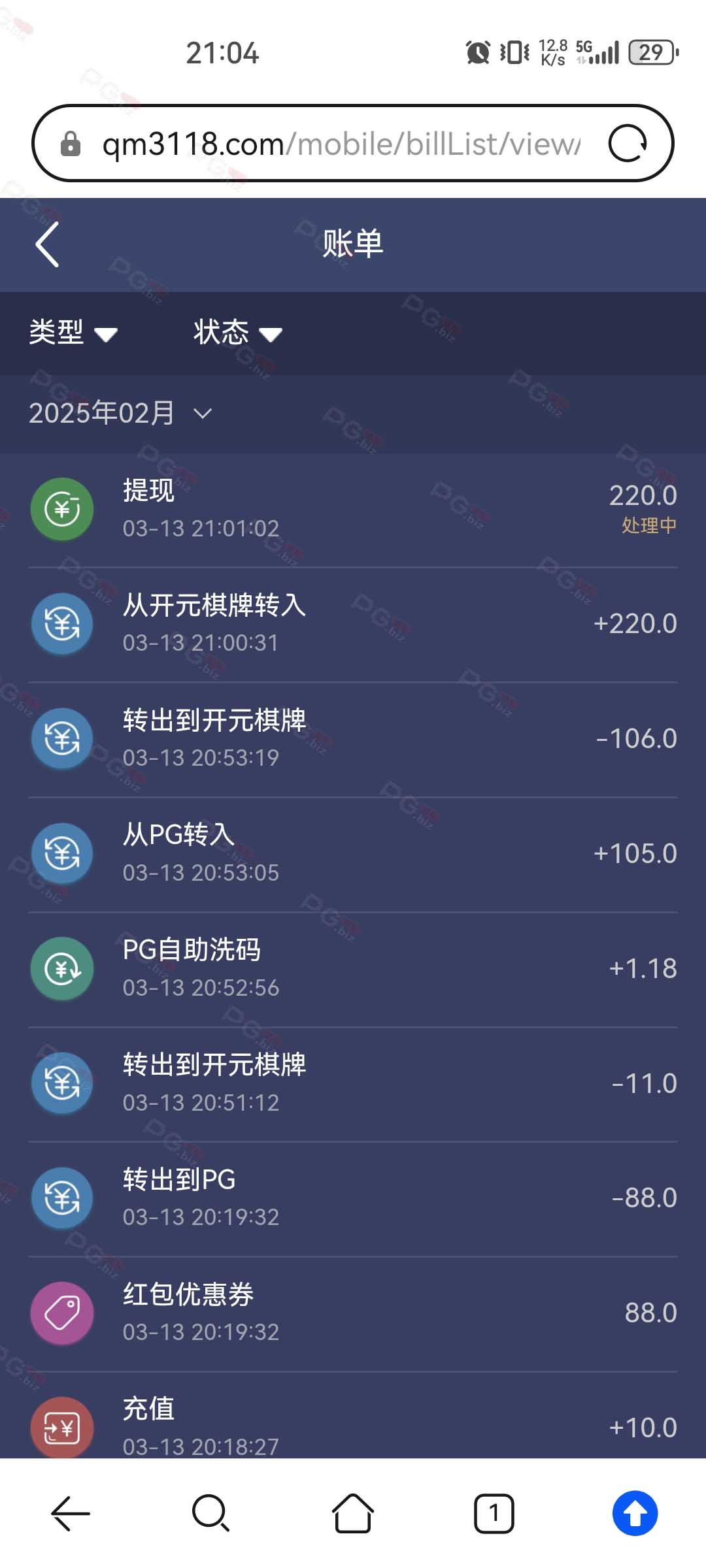Tap the blue up-arrow button

click(635, 1513)
